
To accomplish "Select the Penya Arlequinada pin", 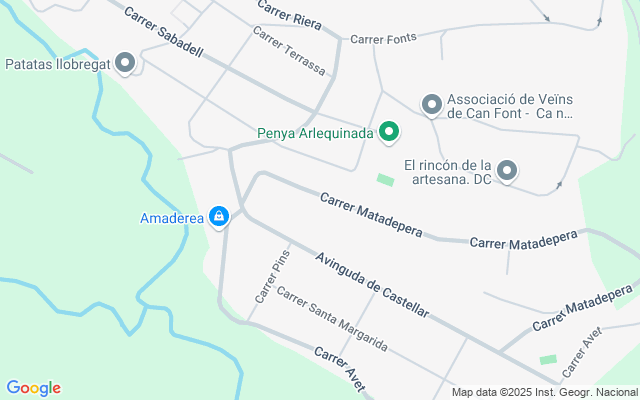I will tap(389, 133).
